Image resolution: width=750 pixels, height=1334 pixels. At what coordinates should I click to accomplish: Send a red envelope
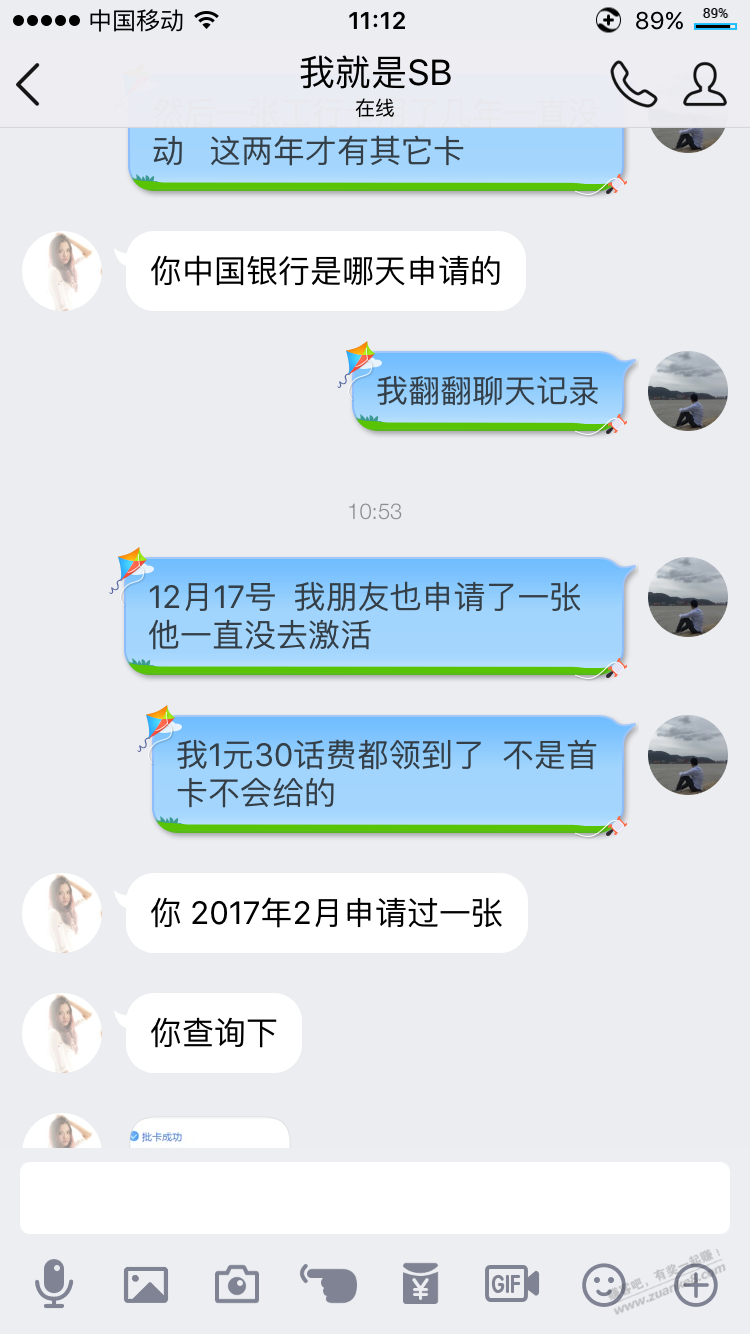coord(420,1284)
